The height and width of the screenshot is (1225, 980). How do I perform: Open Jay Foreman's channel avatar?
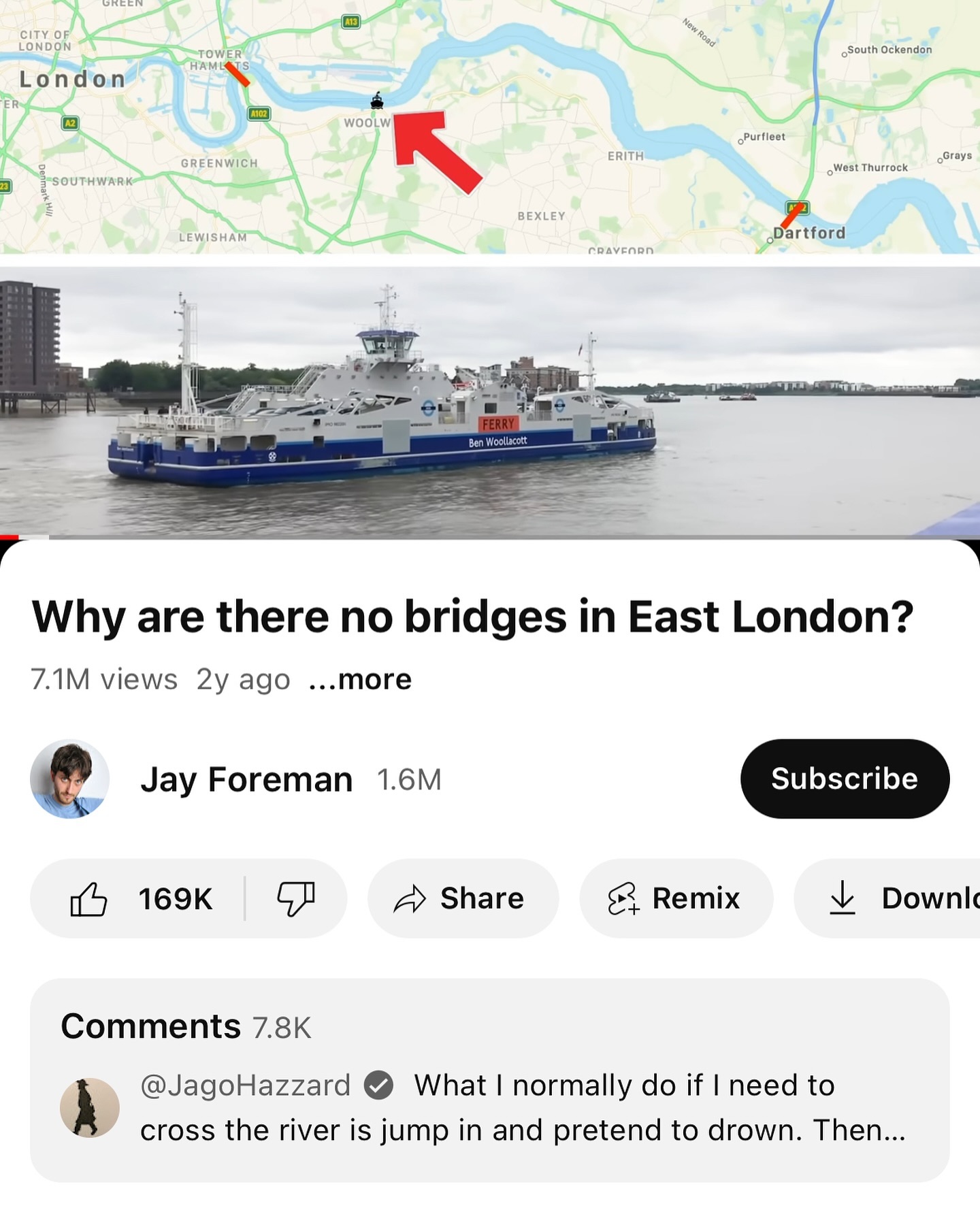coord(70,779)
